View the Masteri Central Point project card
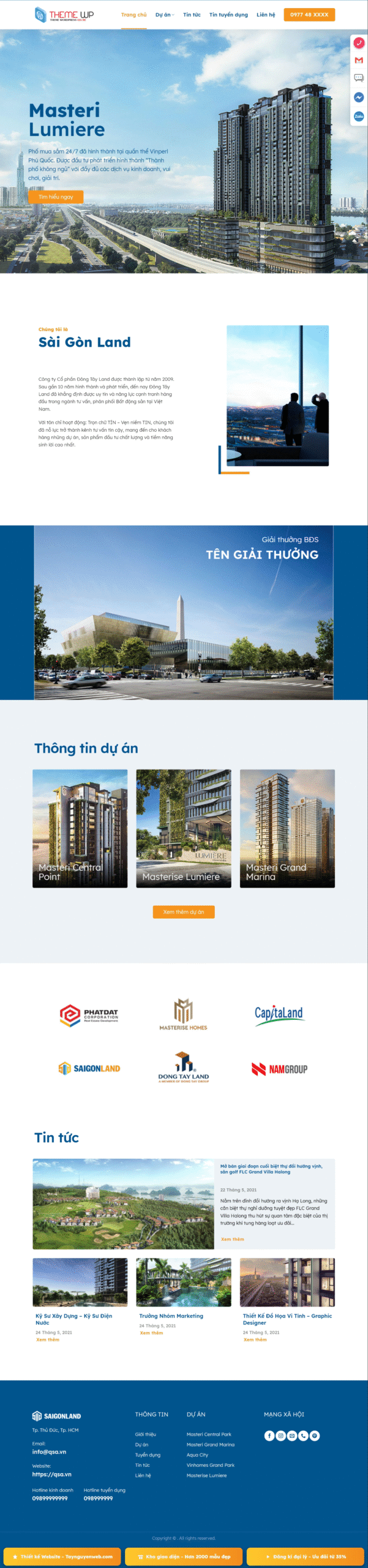368x1568 pixels. pos(80,828)
